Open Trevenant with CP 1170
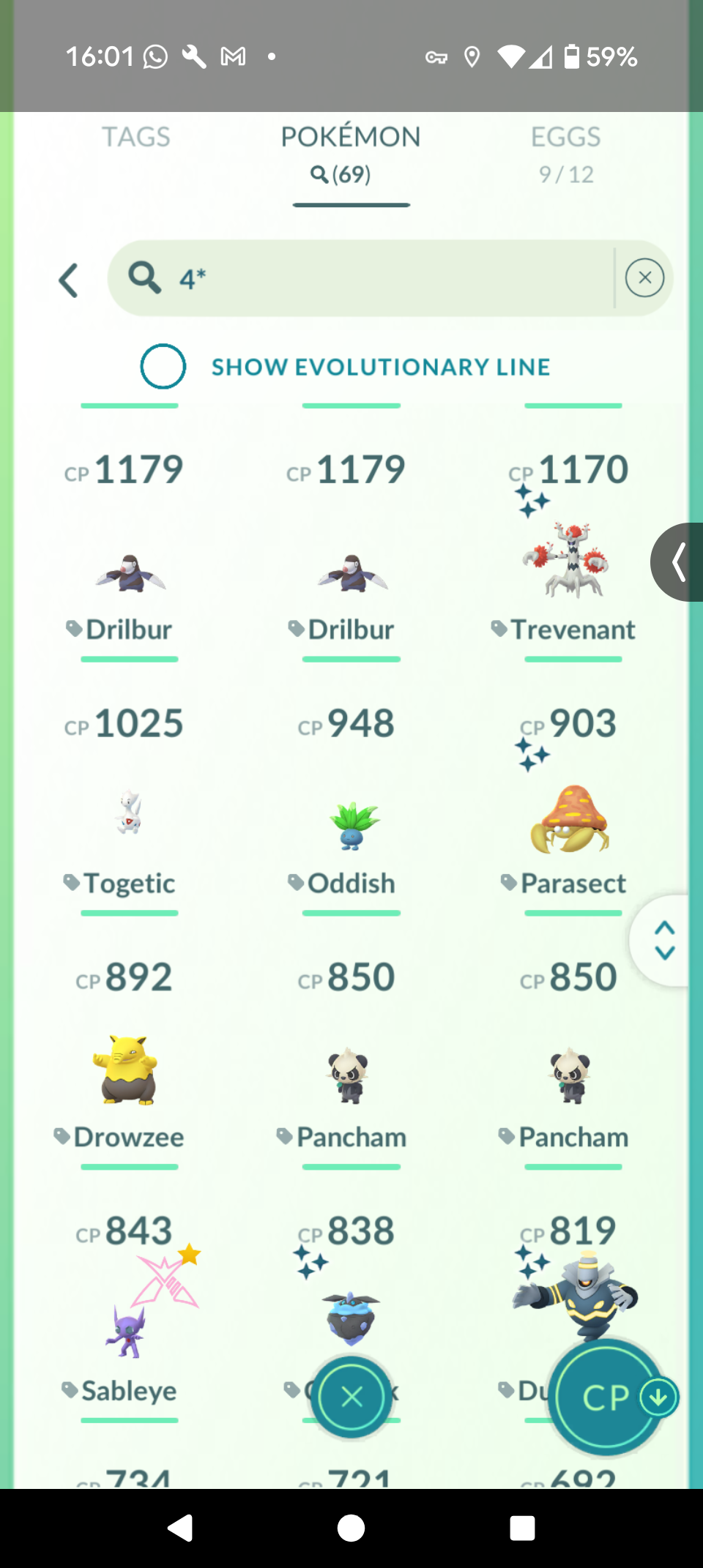 point(573,545)
